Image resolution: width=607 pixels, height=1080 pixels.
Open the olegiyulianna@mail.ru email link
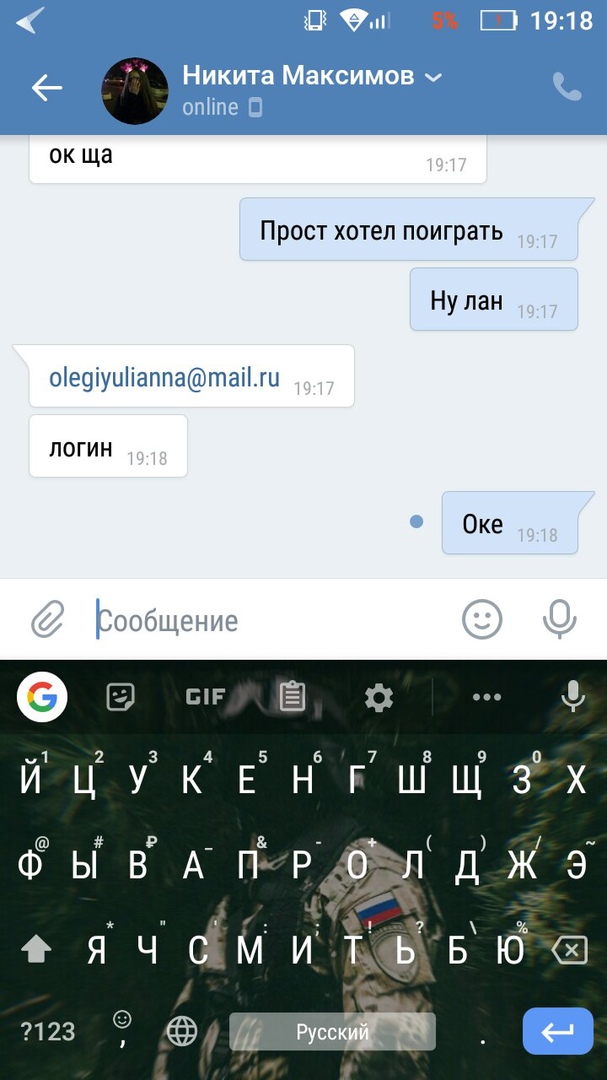point(164,378)
